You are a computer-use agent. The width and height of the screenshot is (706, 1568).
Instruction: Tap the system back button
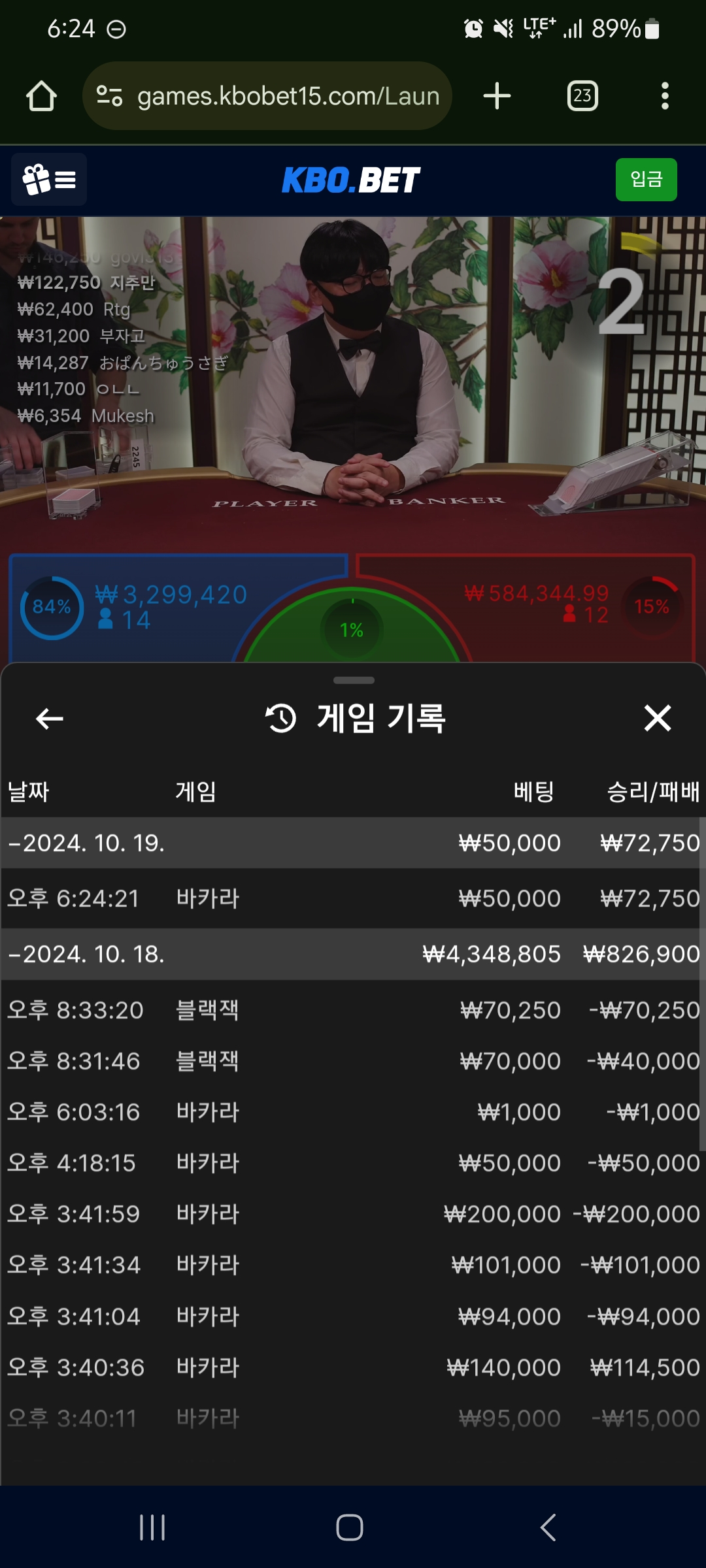548,1527
